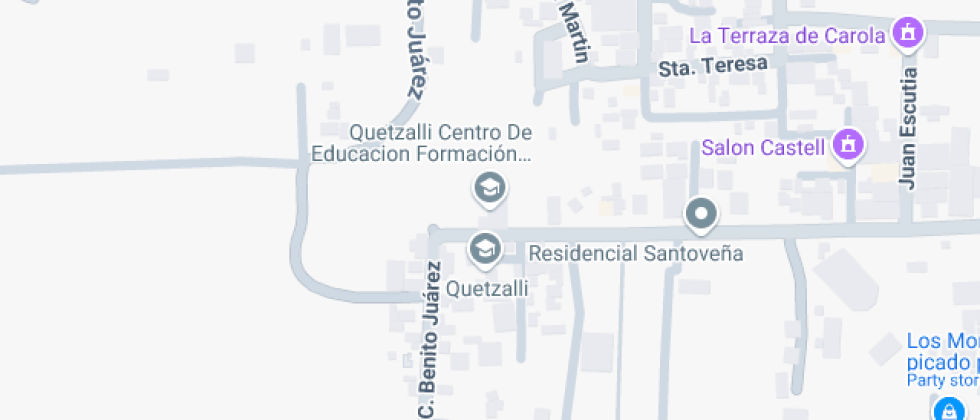Select the Salon Castell place marker
This screenshot has height=420, width=980.
click(x=849, y=145)
